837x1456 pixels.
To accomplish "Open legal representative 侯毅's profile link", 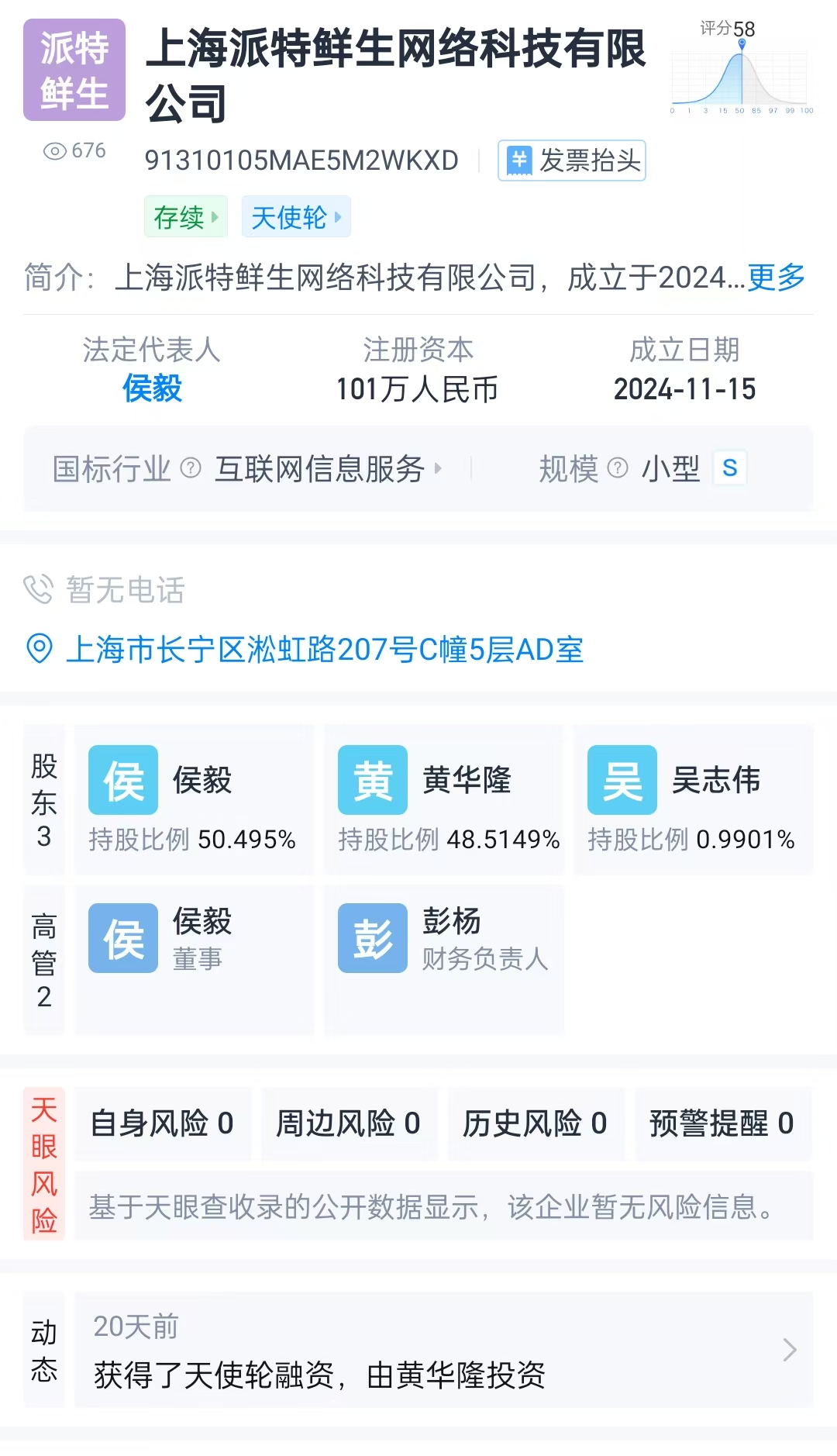I will (152, 388).
